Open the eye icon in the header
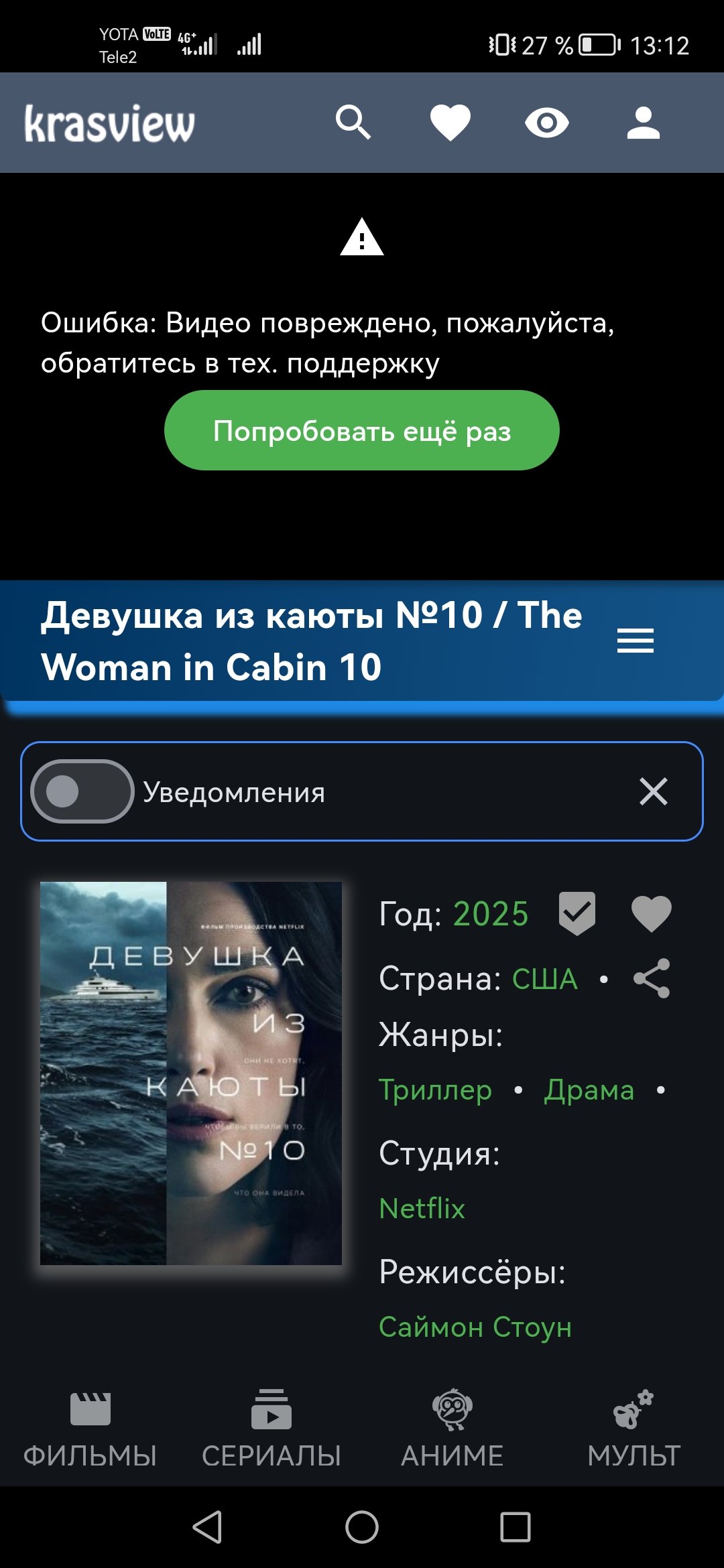The height and width of the screenshot is (1568, 724). 546,123
